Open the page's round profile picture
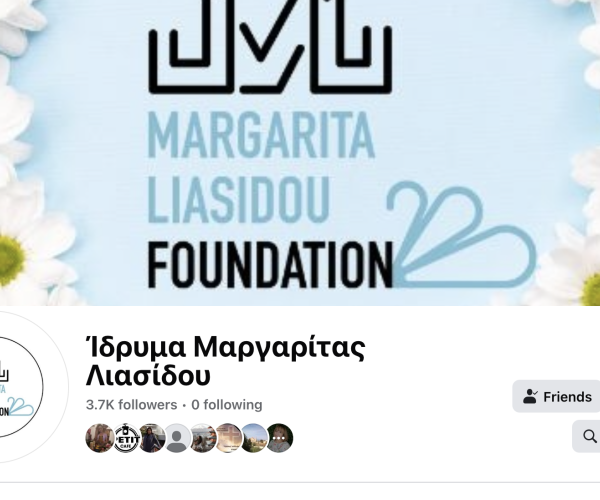The height and width of the screenshot is (500, 600). click(x=18, y=388)
